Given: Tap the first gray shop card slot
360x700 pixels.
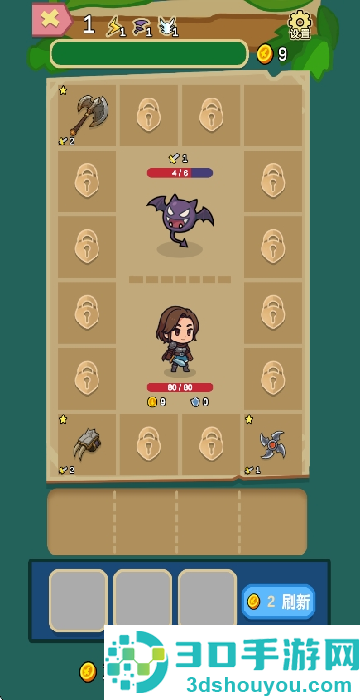Looking at the screenshot, I should coord(78,600).
